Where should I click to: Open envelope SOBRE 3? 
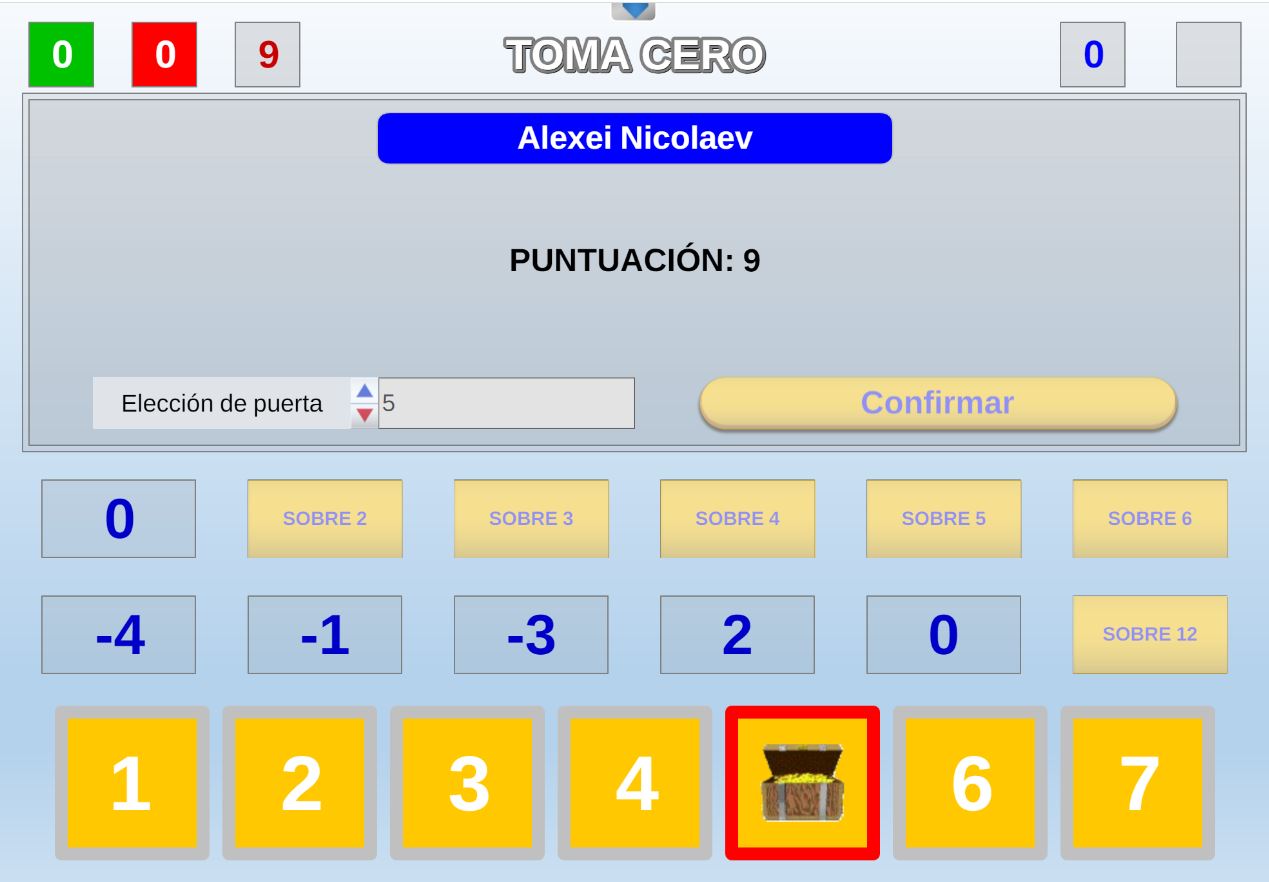point(531,518)
